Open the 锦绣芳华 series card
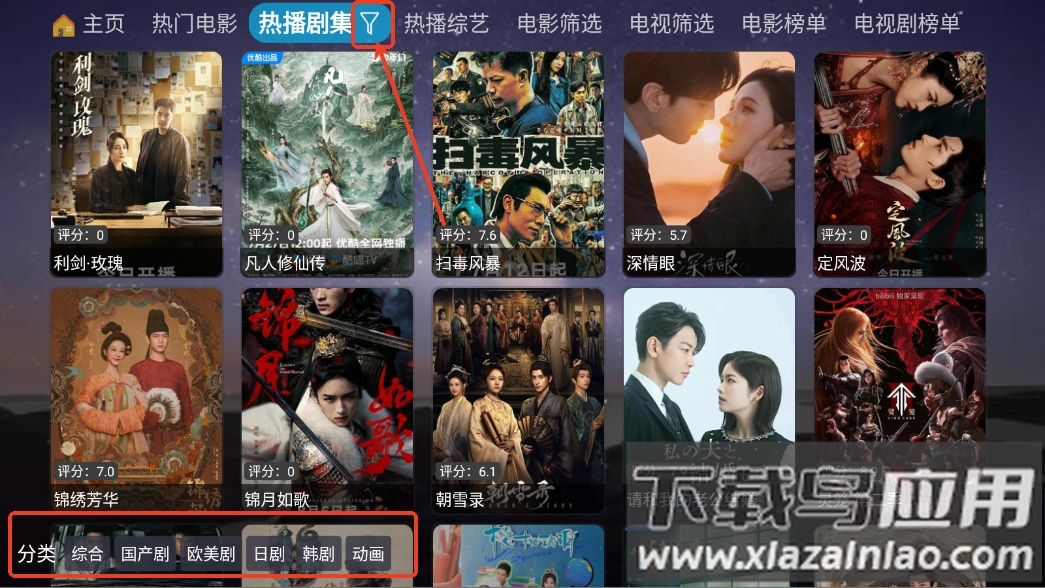1045x588 pixels. pyautogui.click(x=136, y=398)
